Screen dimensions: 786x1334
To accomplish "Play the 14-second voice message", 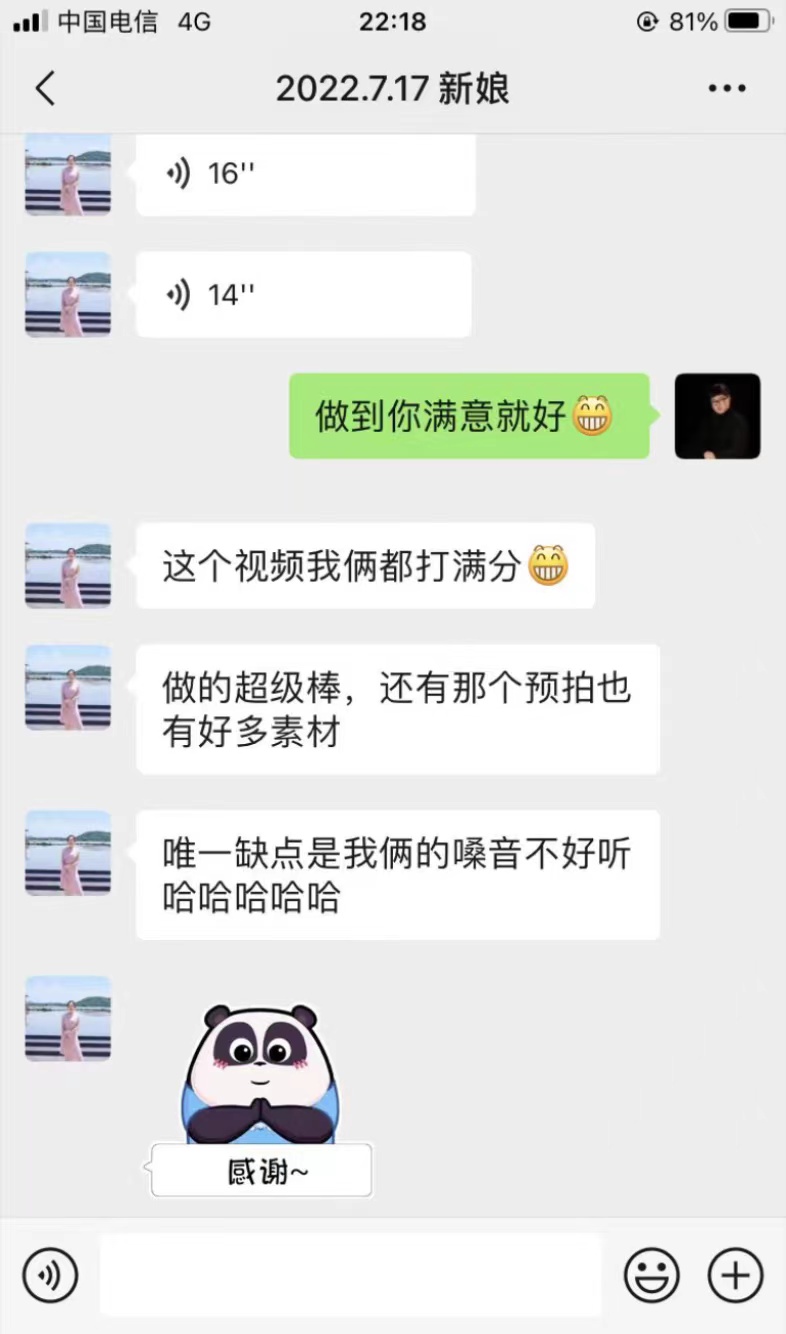I will pos(303,294).
